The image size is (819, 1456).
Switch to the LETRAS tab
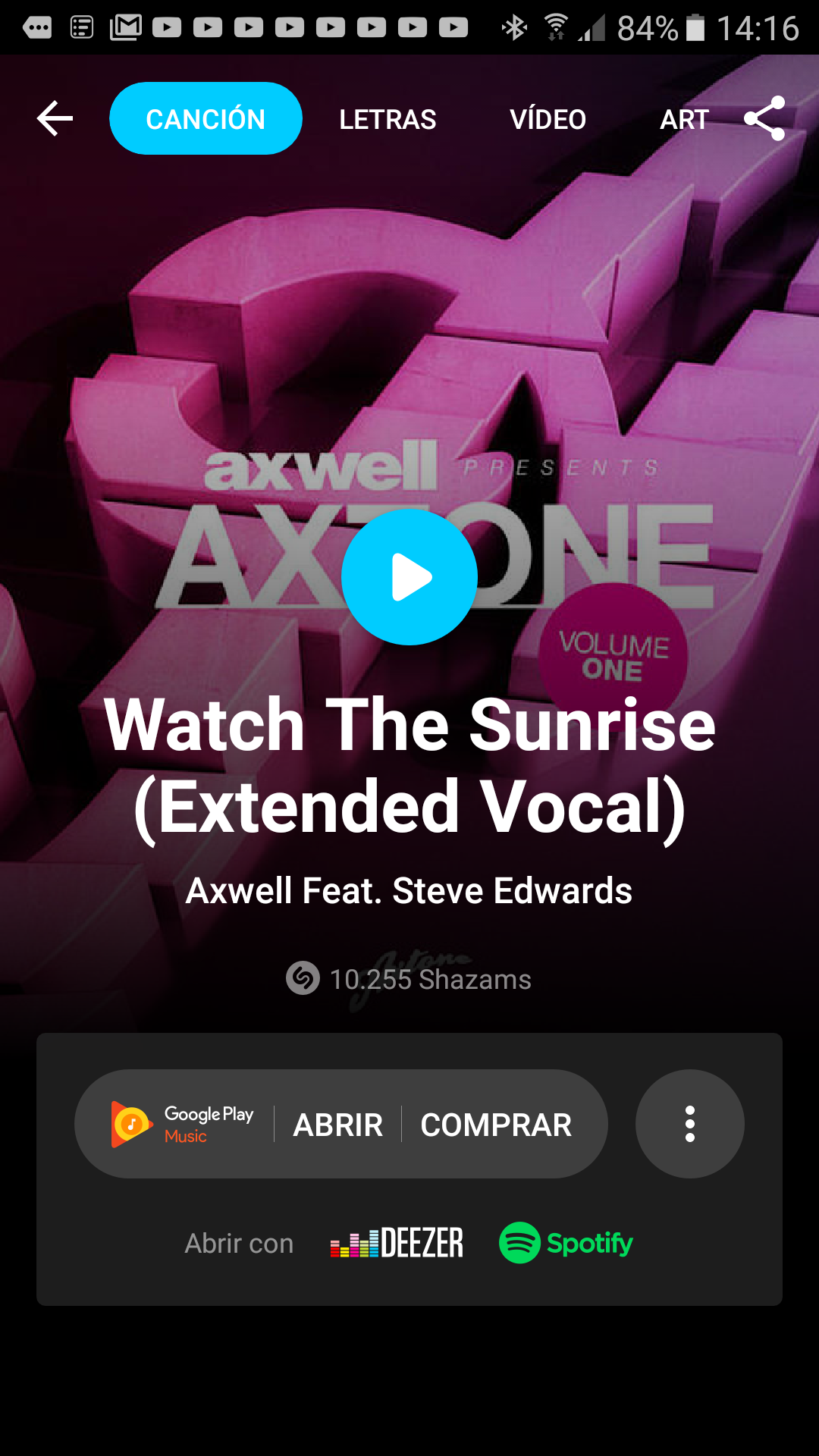388,119
